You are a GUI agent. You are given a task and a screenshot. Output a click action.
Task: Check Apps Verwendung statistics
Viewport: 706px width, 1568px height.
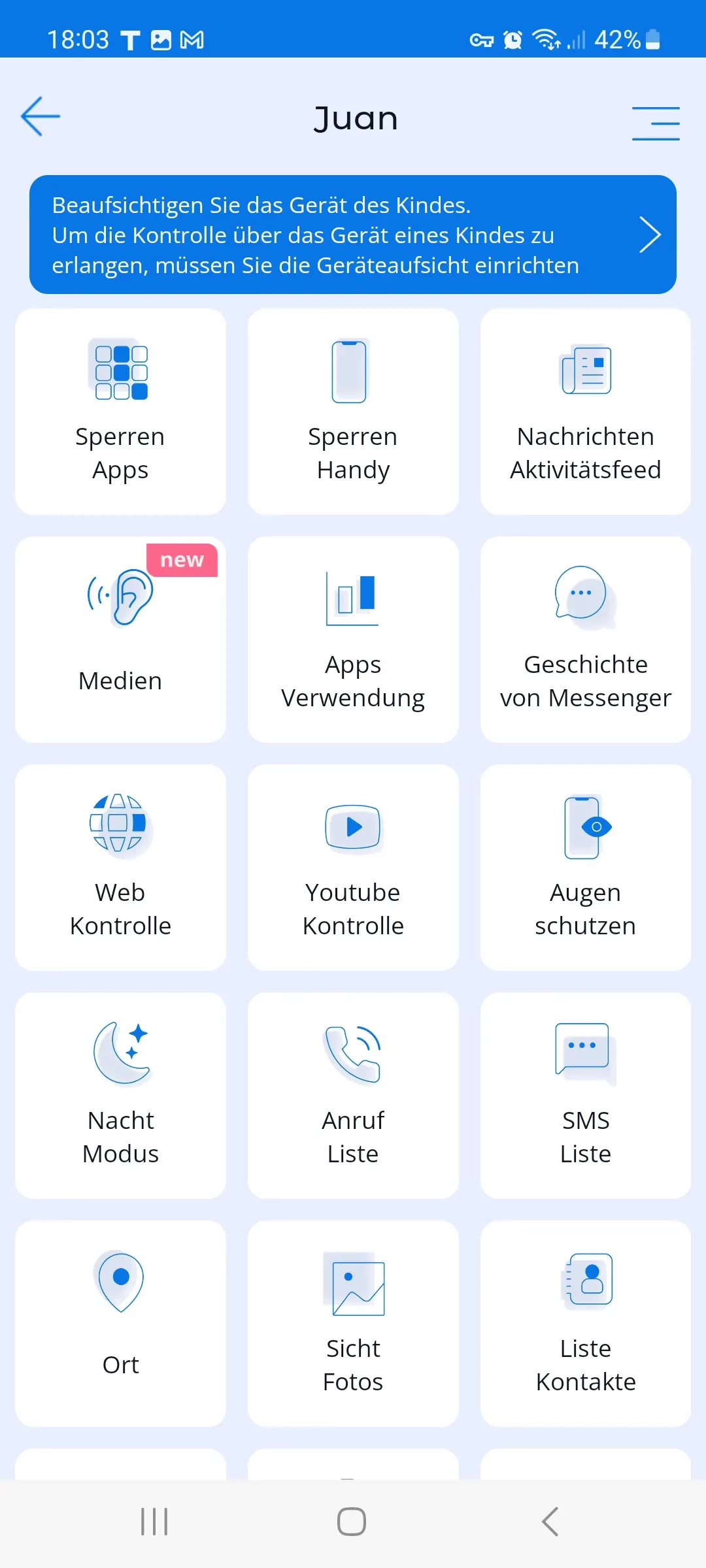click(x=353, y=639)
